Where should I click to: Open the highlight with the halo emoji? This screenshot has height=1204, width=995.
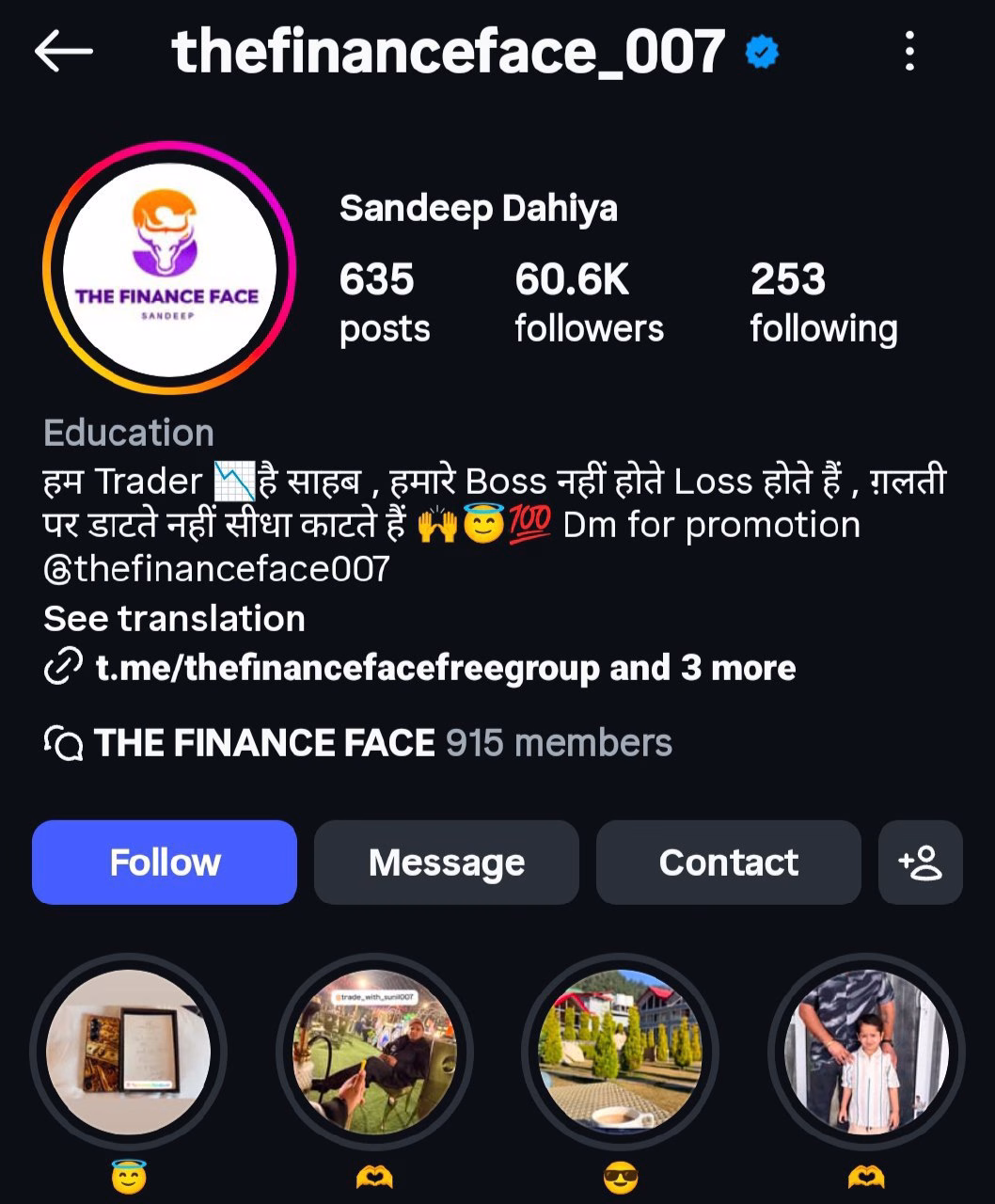click(x=128, y=1052)
